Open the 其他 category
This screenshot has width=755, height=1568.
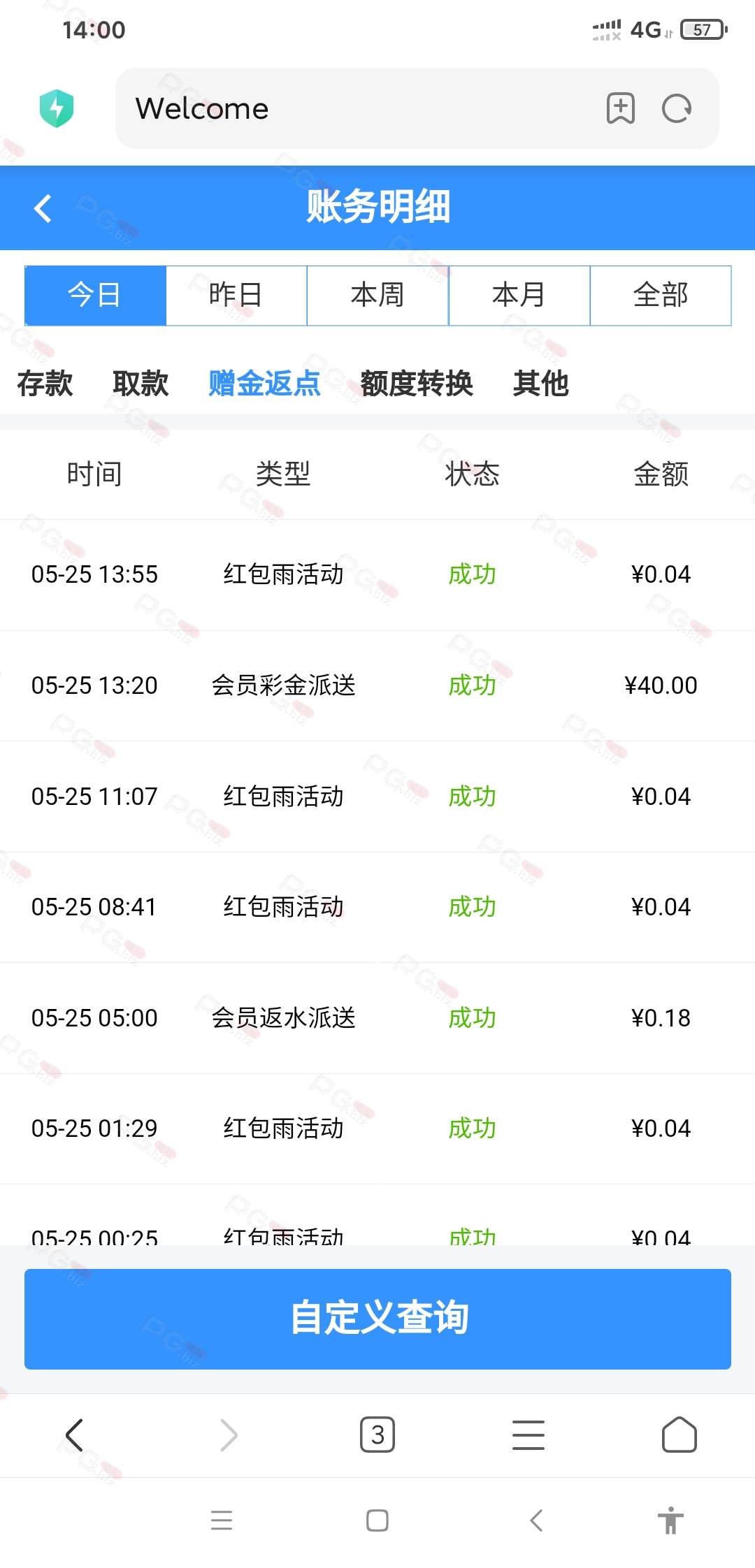(x=540, y=384)
